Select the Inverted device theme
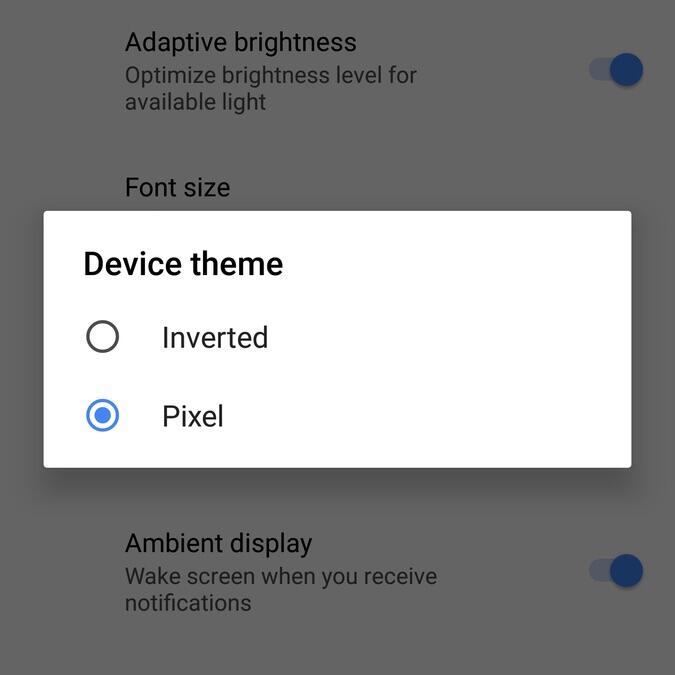The width and height of the screenshot is (675, 675). [103, 337]
